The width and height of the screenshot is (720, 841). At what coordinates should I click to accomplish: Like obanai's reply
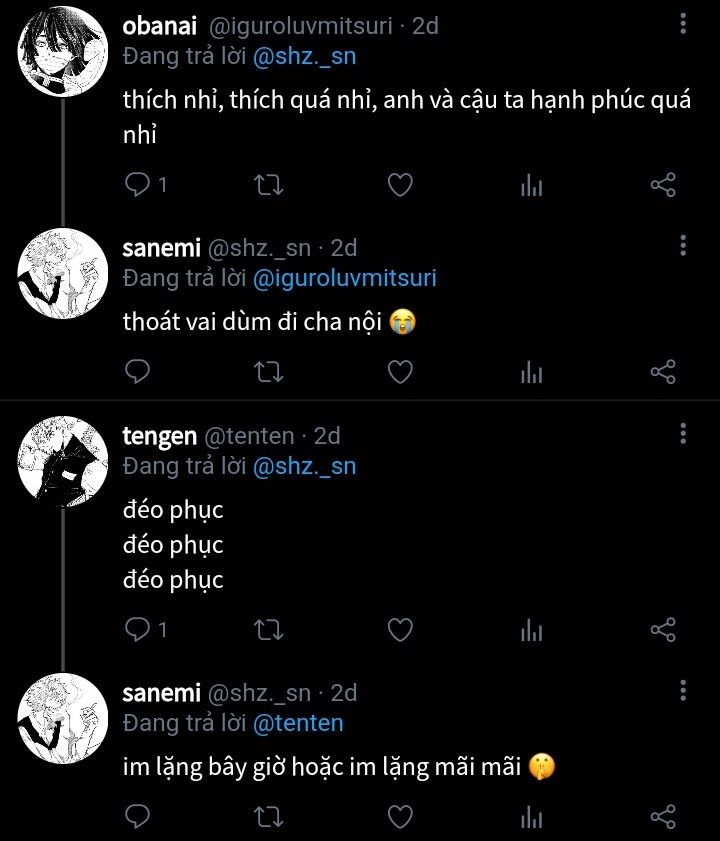[400, 185]
